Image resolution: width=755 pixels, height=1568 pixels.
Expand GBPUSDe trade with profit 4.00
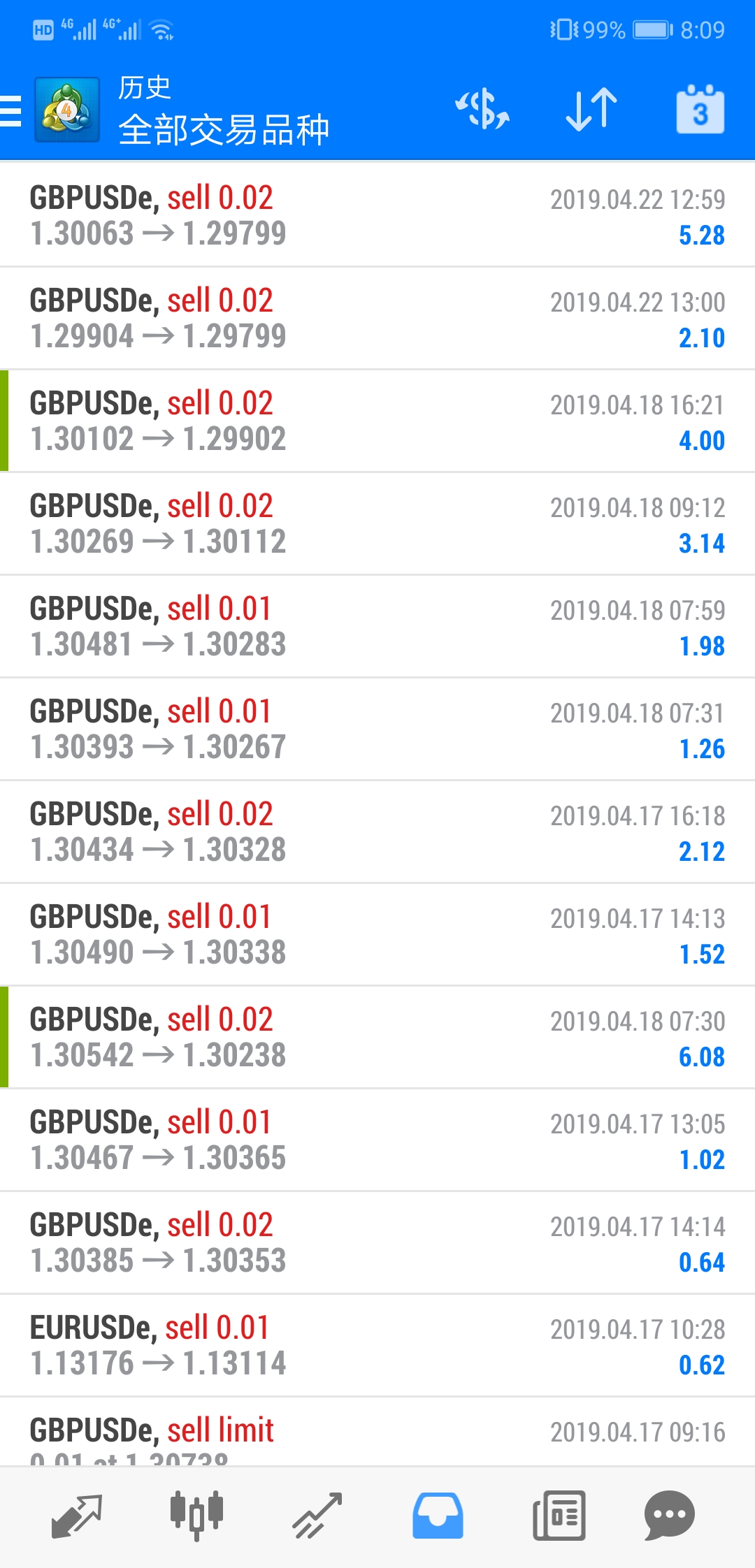(377, 421)
